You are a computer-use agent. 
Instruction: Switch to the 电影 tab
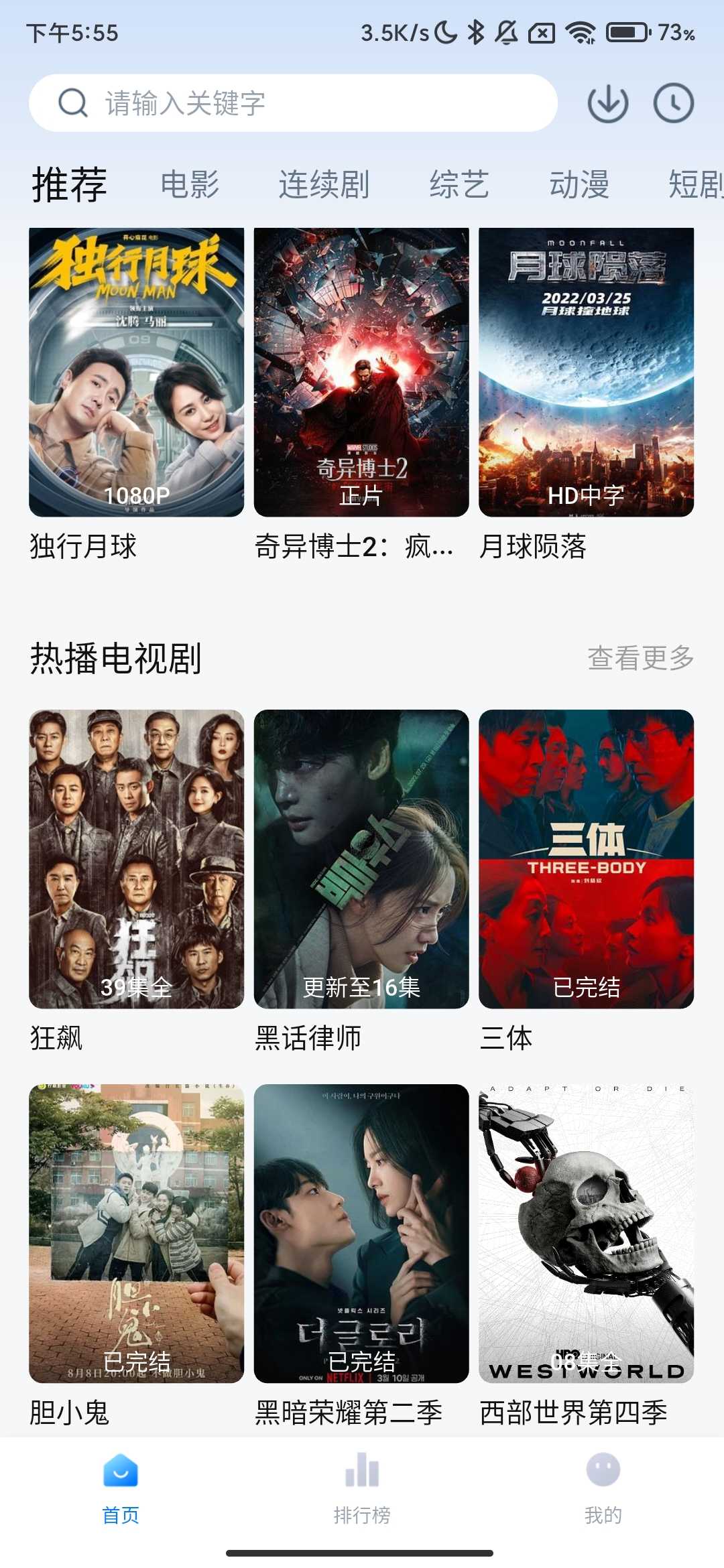pos(190,184)
